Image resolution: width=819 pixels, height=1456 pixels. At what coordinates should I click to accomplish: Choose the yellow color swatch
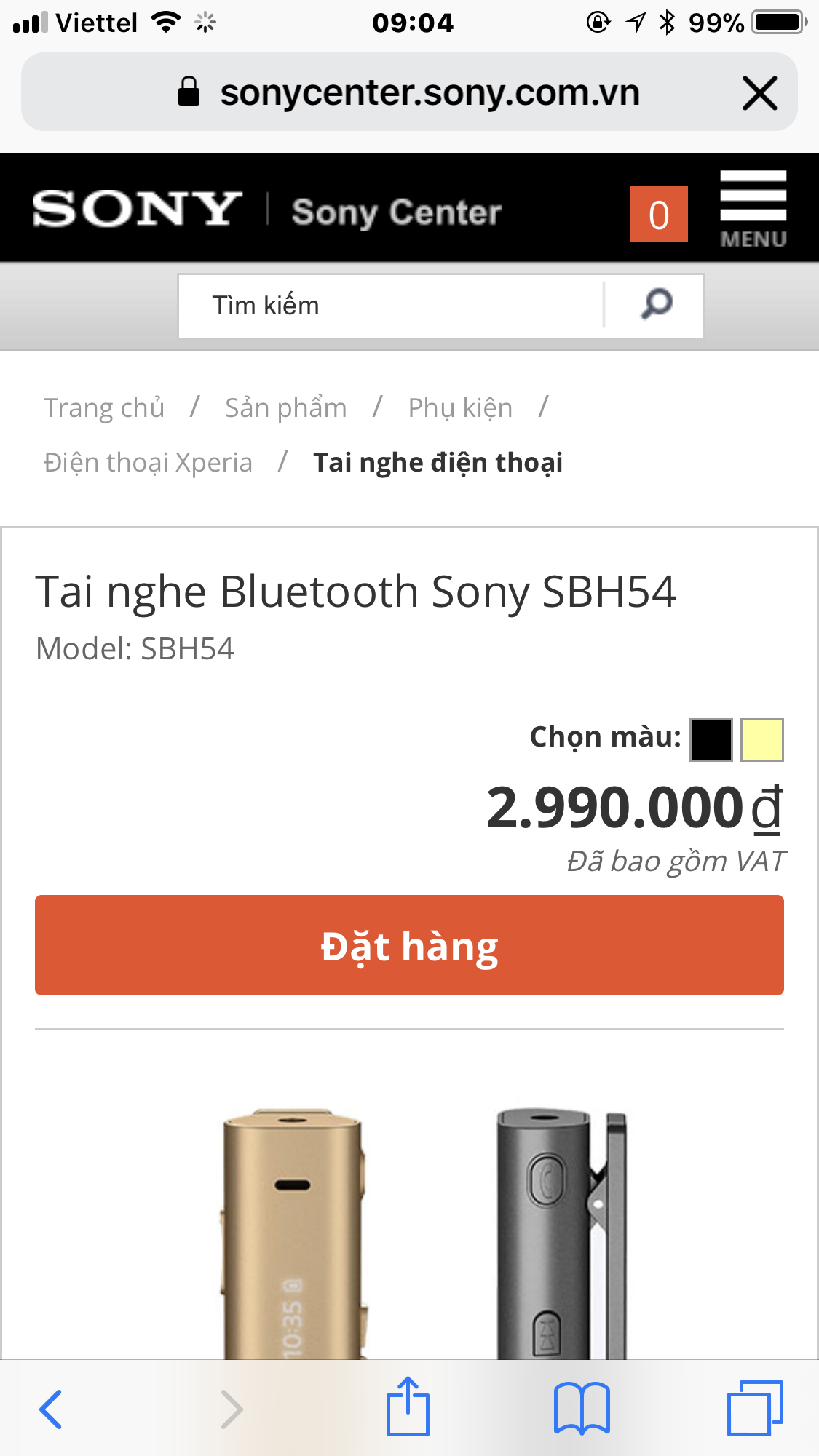(x=761, y=740)
